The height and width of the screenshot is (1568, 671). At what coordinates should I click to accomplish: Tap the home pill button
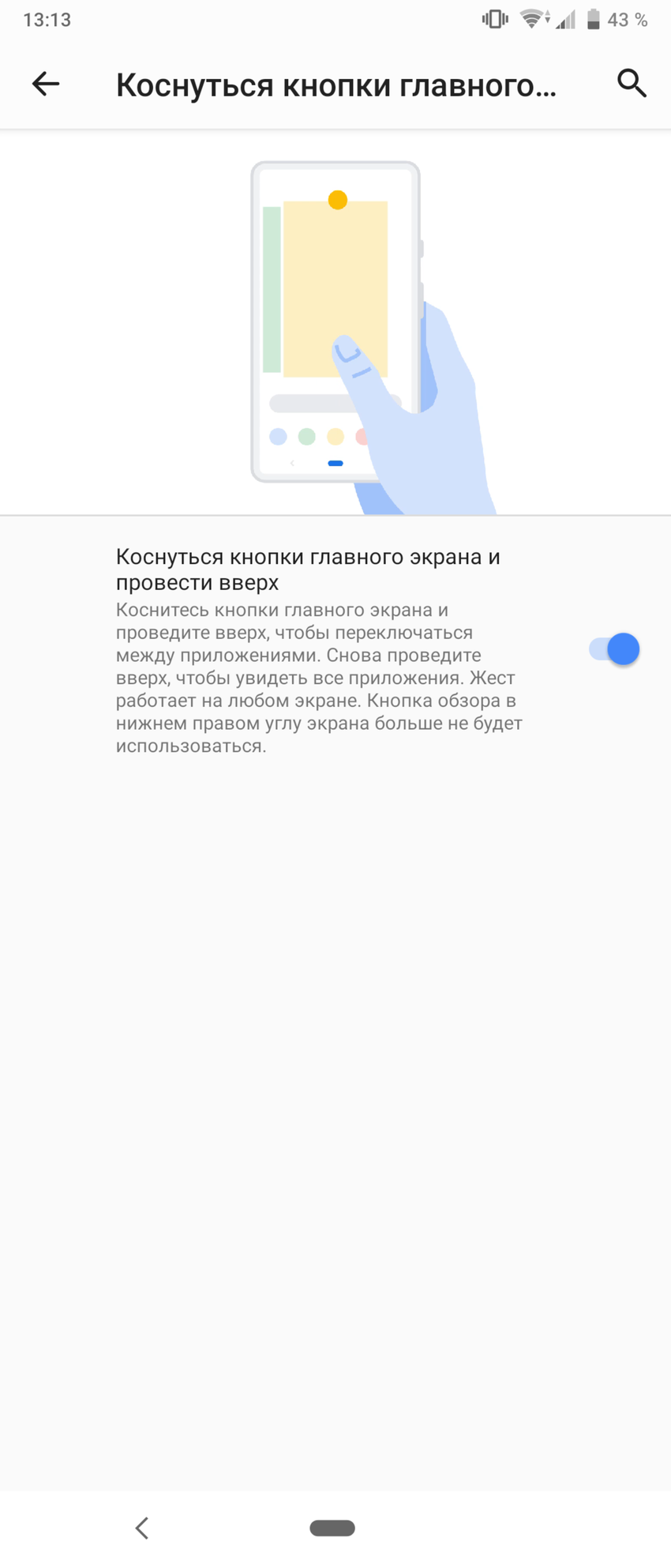(x=332, y=1528)
